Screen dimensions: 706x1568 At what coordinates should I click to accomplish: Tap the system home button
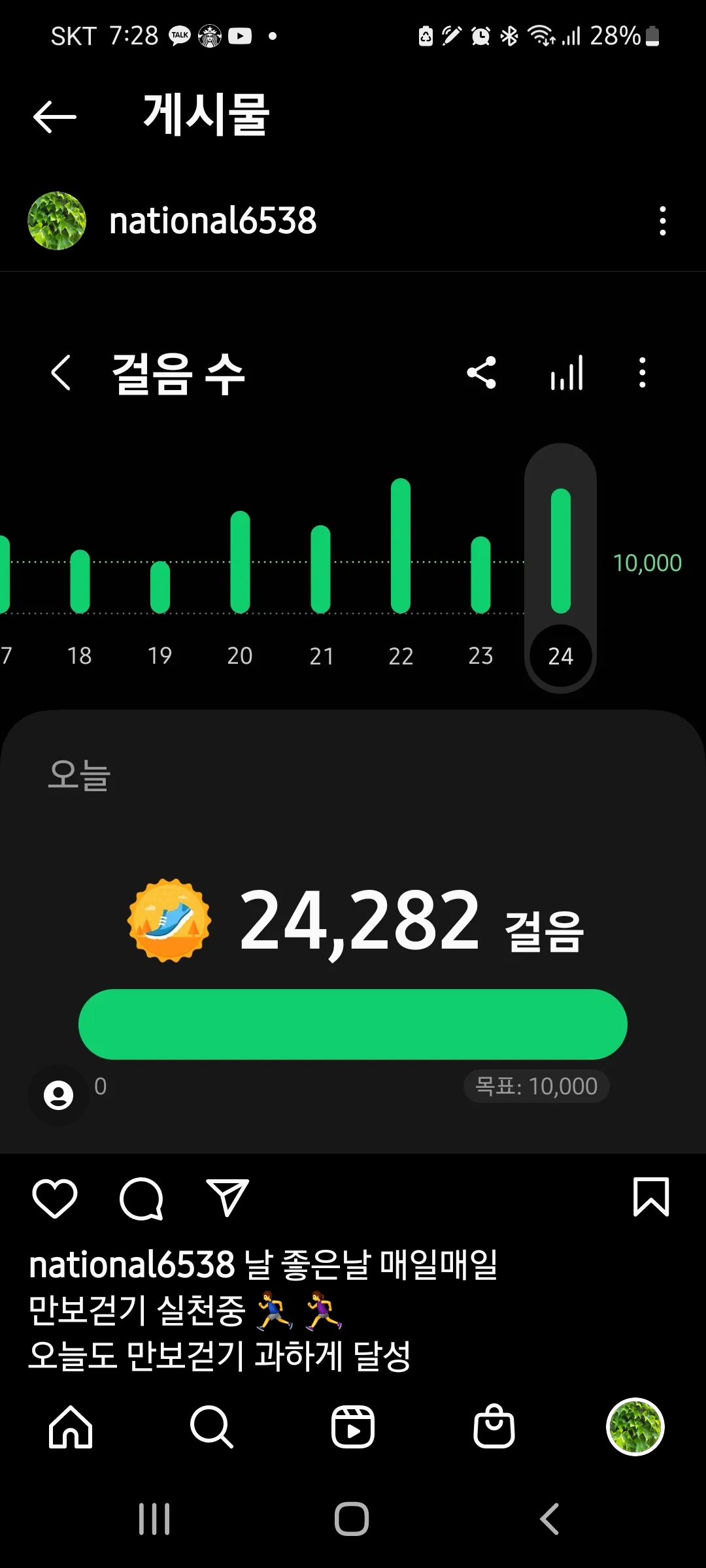click(x=352, y=1518)
